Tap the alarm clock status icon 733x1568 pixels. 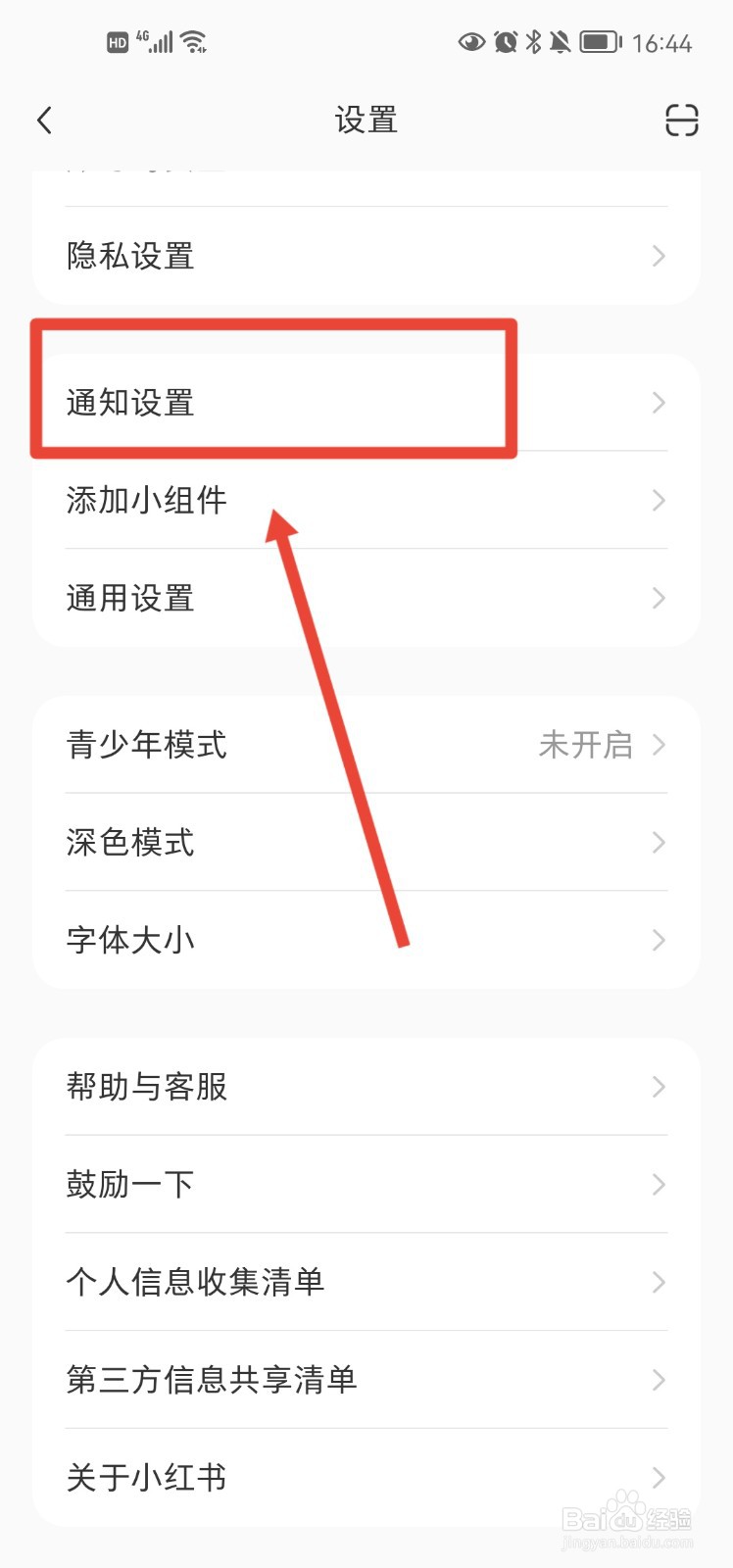(x=504, y=41)
